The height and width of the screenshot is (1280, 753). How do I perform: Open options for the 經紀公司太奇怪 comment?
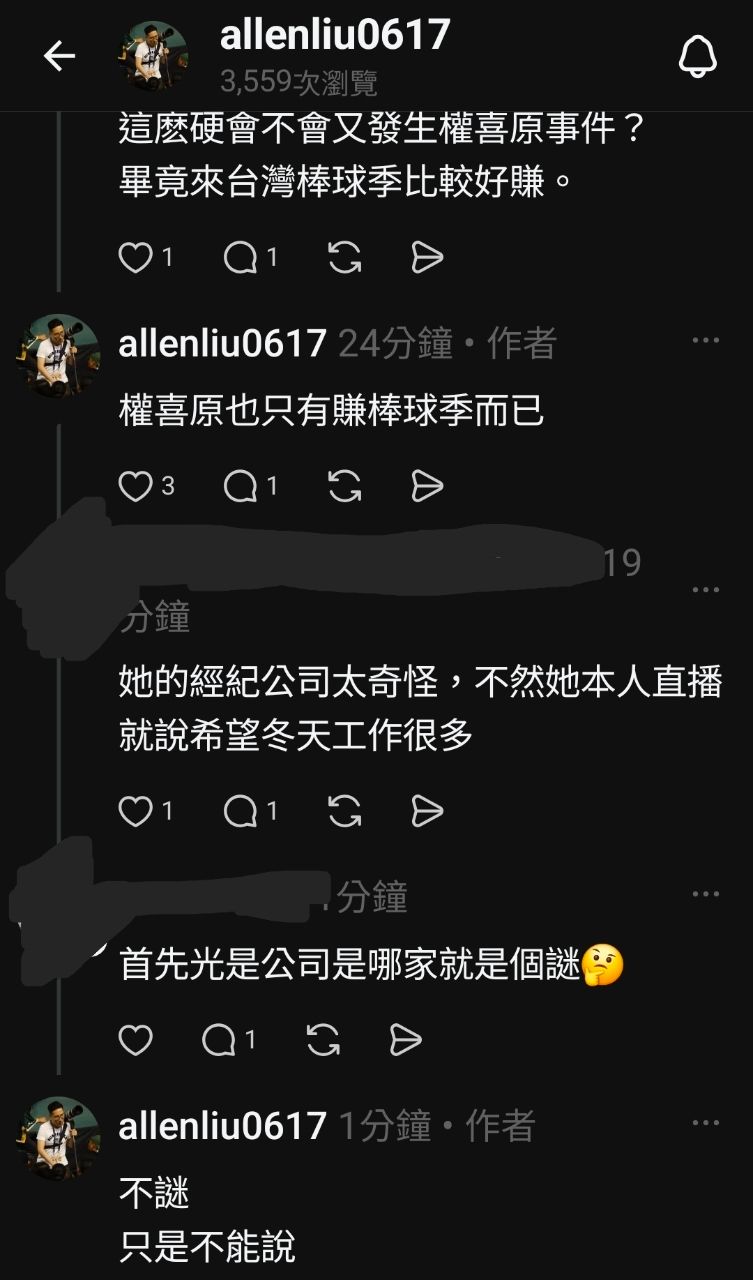click(x=706, y=590)
